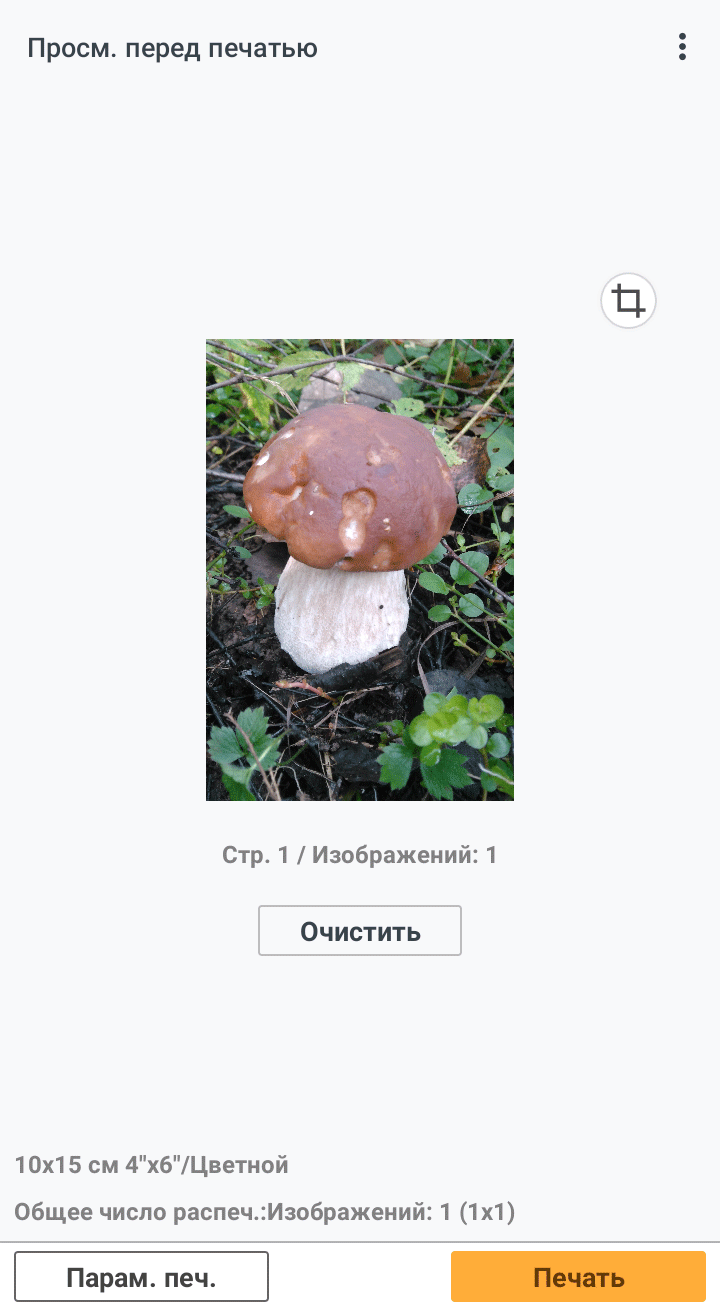Open Парам. печ. print settings
720x1315 pixels.
(141, 1277)
